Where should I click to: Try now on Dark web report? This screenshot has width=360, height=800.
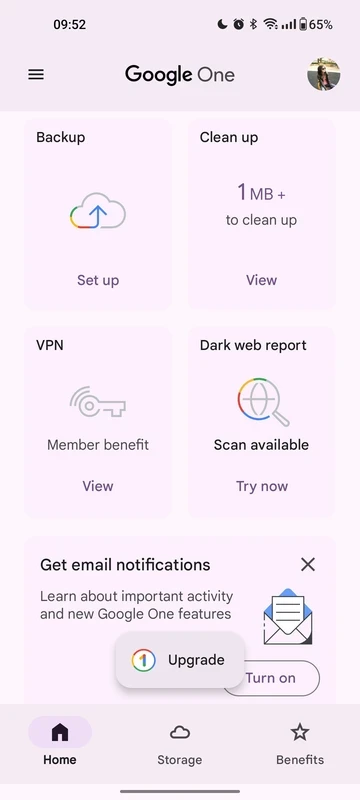click(x=262, y=486)
